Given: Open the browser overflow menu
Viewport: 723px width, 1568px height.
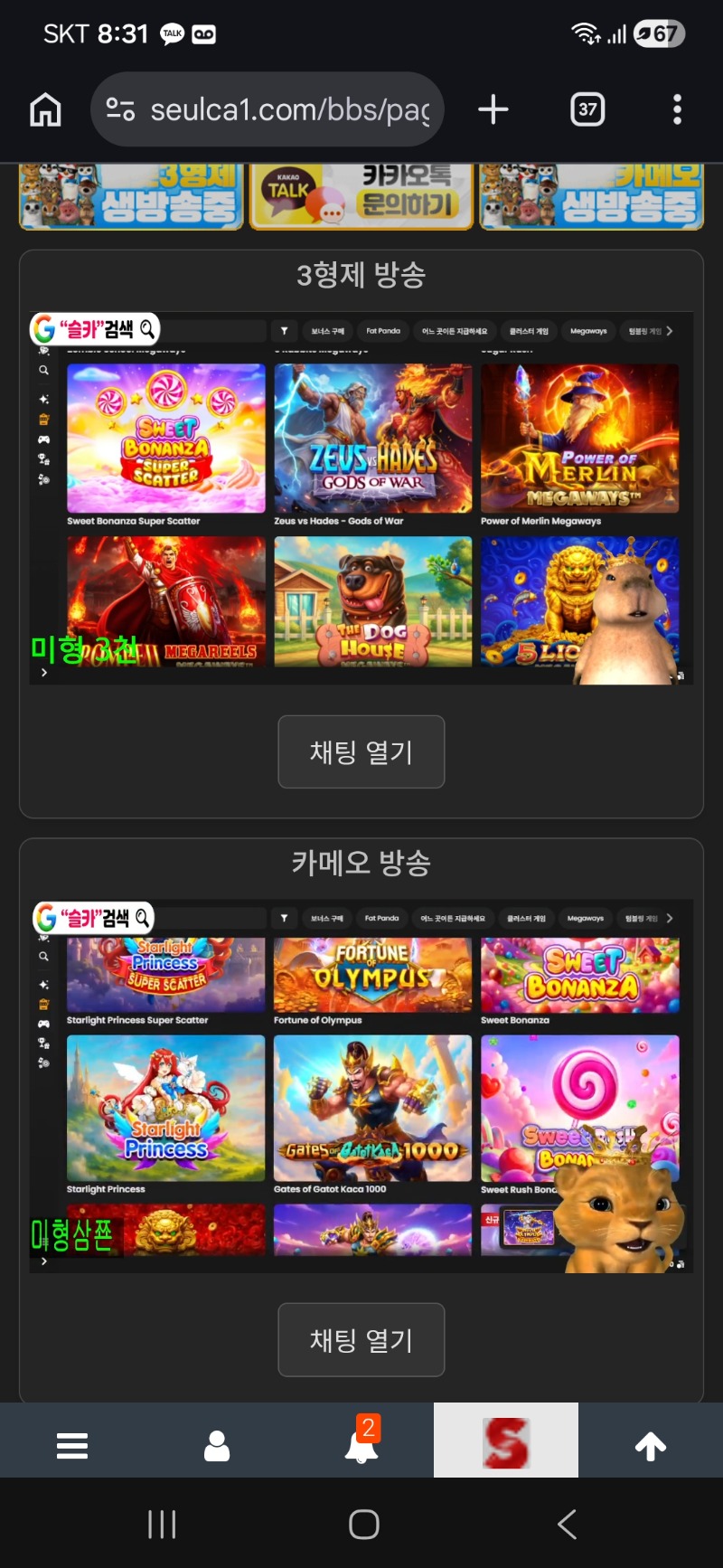Looking at the screenshot, I should coord(677,110).
